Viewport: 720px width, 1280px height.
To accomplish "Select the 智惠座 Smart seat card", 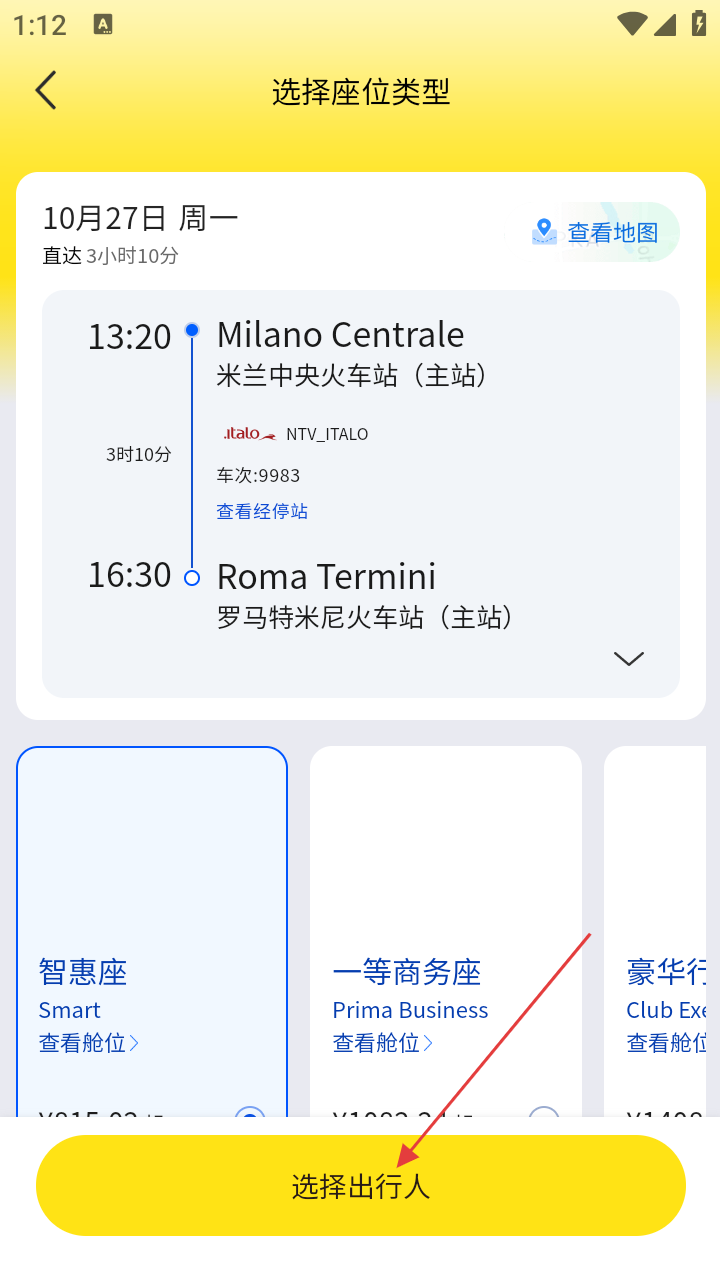I will pos(152,900).
